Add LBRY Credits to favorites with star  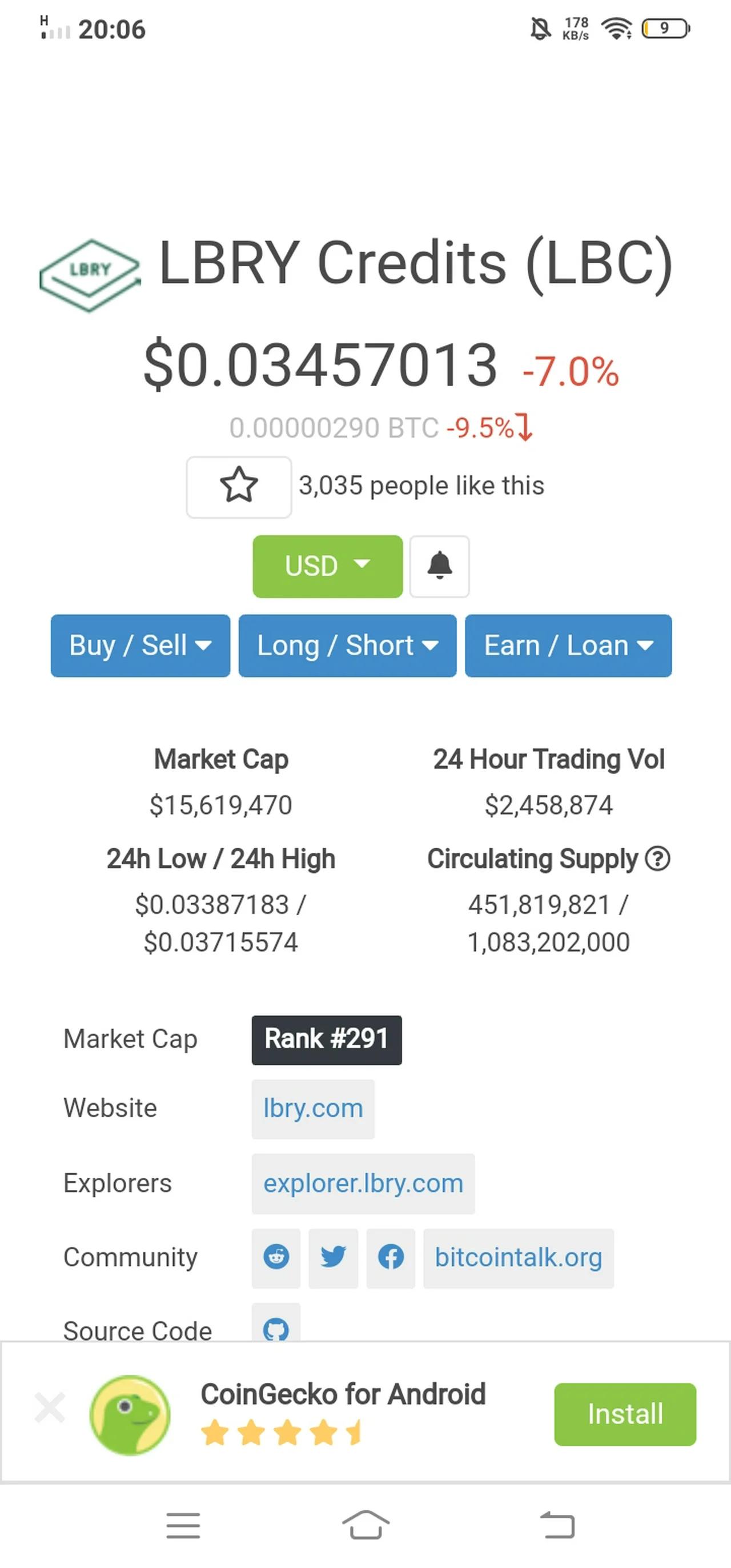(239, 486)
